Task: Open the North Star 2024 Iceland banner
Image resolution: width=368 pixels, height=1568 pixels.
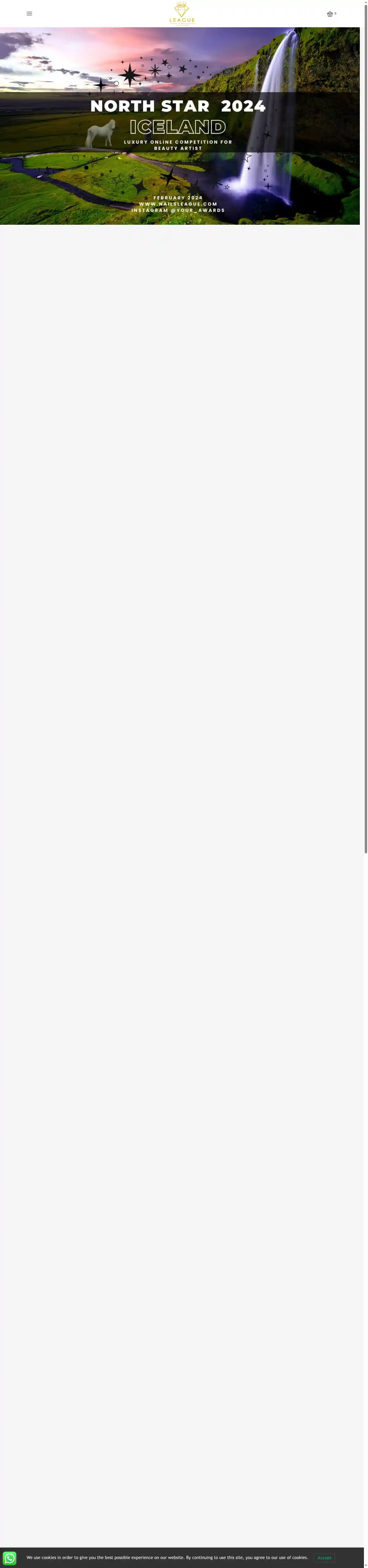Action: pos(179,125)
